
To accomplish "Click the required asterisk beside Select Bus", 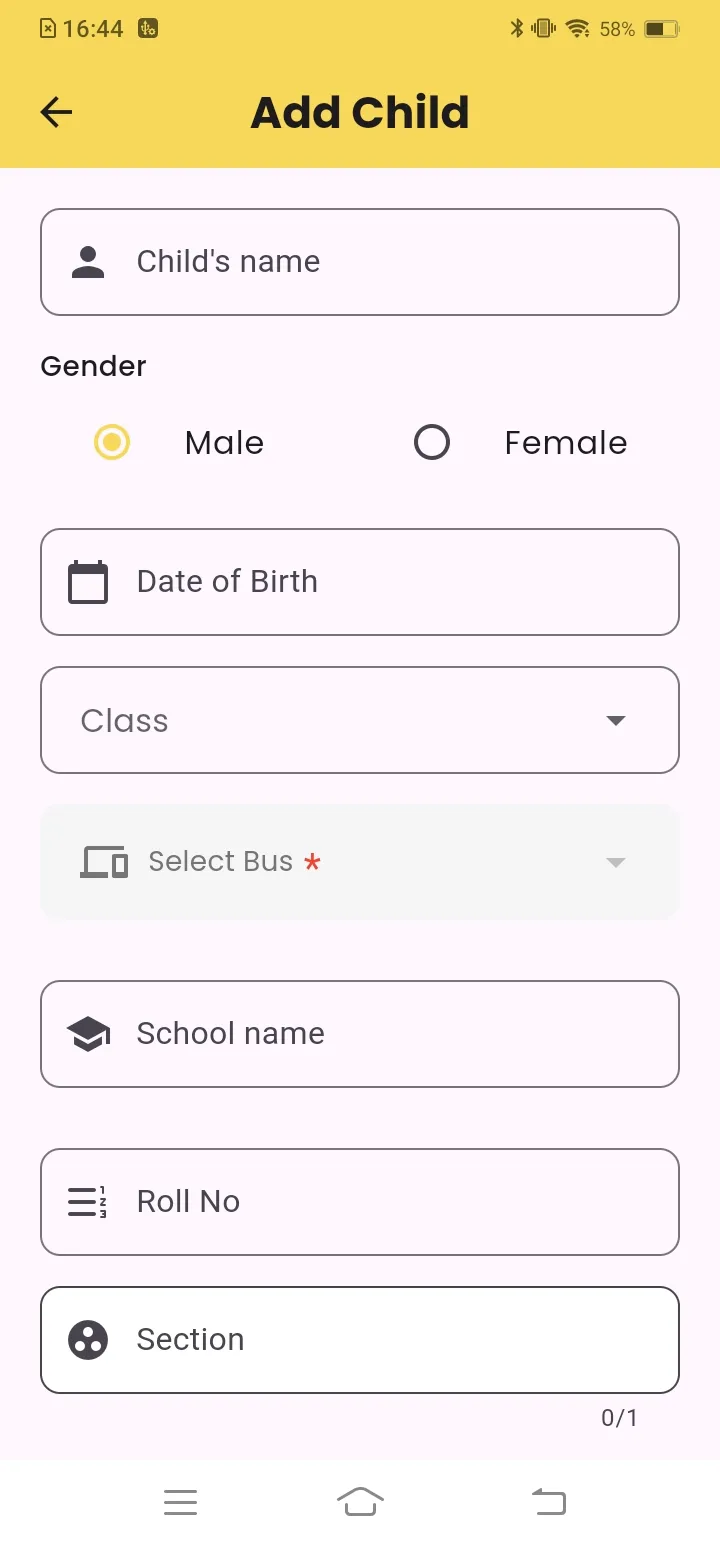I will [311, 862].
